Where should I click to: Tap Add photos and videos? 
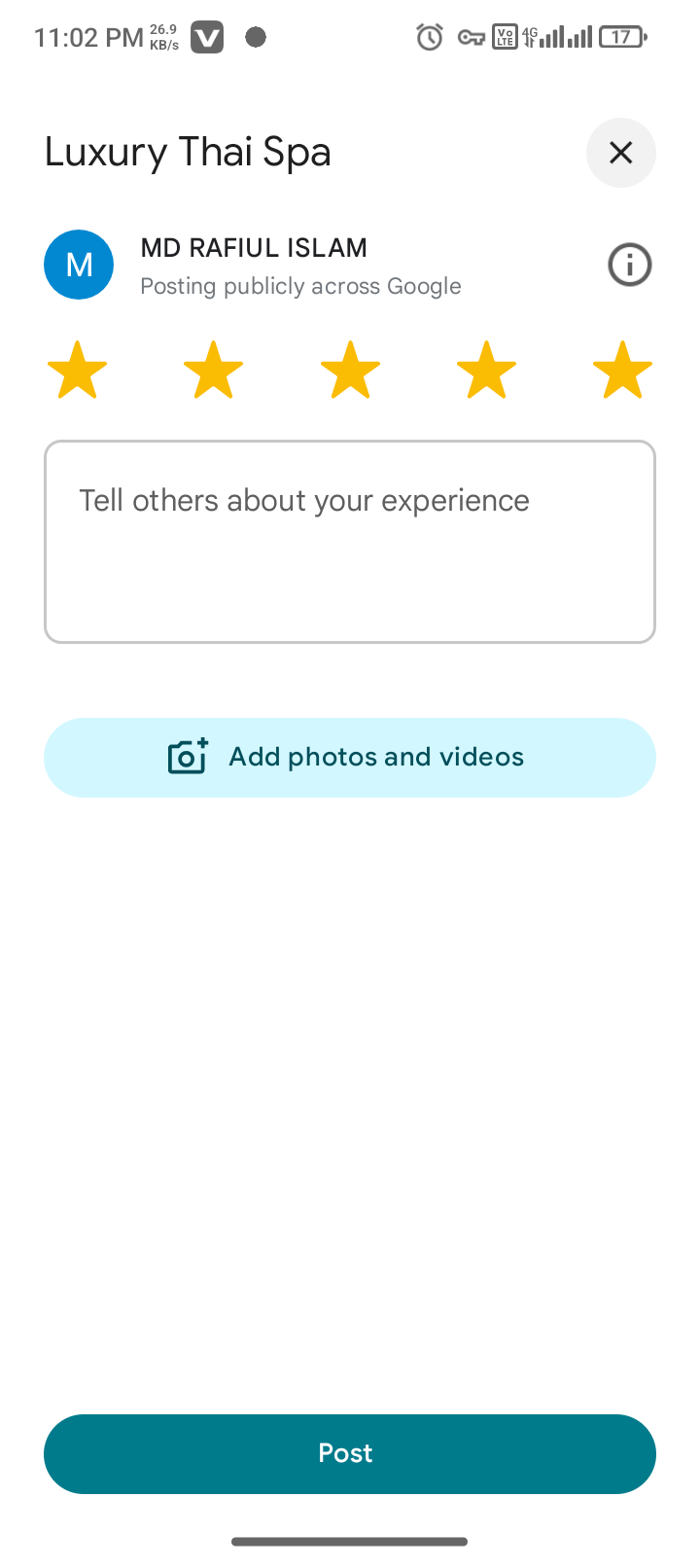pyautogui.click(x=350, y=758)
